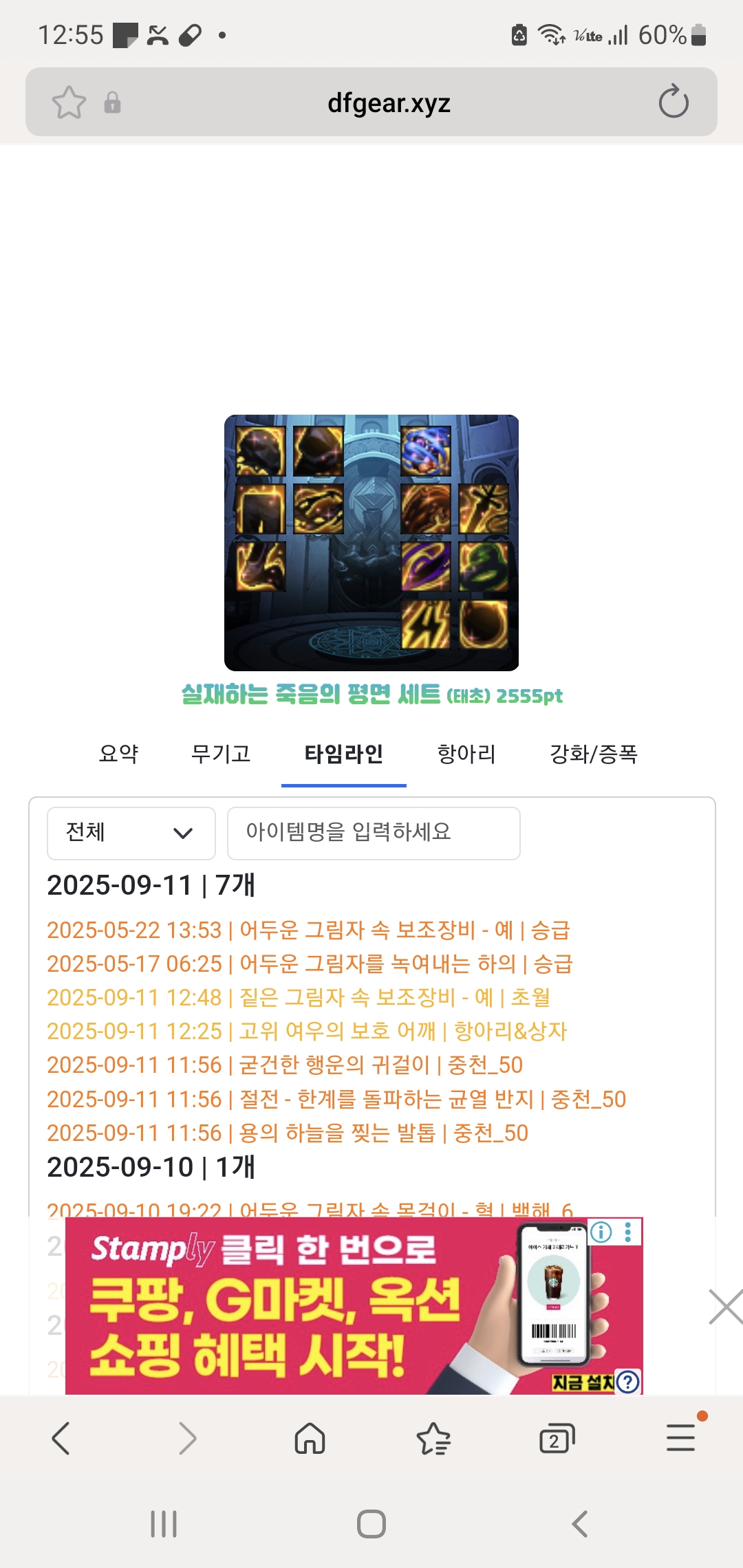Go back to previous browser page
This screenshot has height=1568, width=743.
61,1438
